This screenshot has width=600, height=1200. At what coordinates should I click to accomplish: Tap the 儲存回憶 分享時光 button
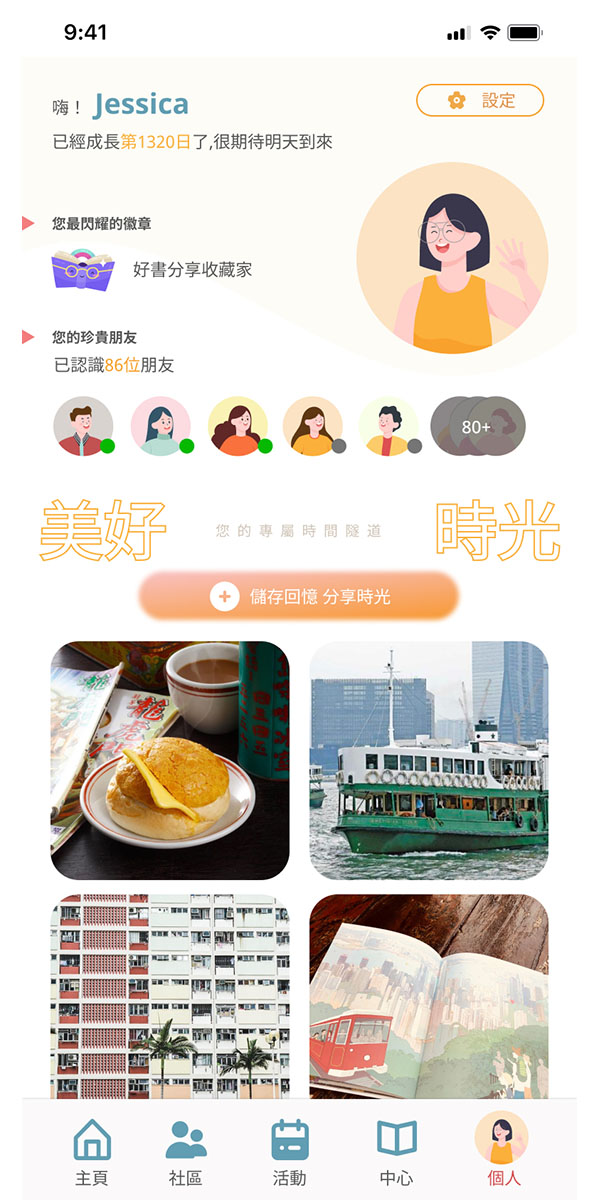click(x=298, y=597)
